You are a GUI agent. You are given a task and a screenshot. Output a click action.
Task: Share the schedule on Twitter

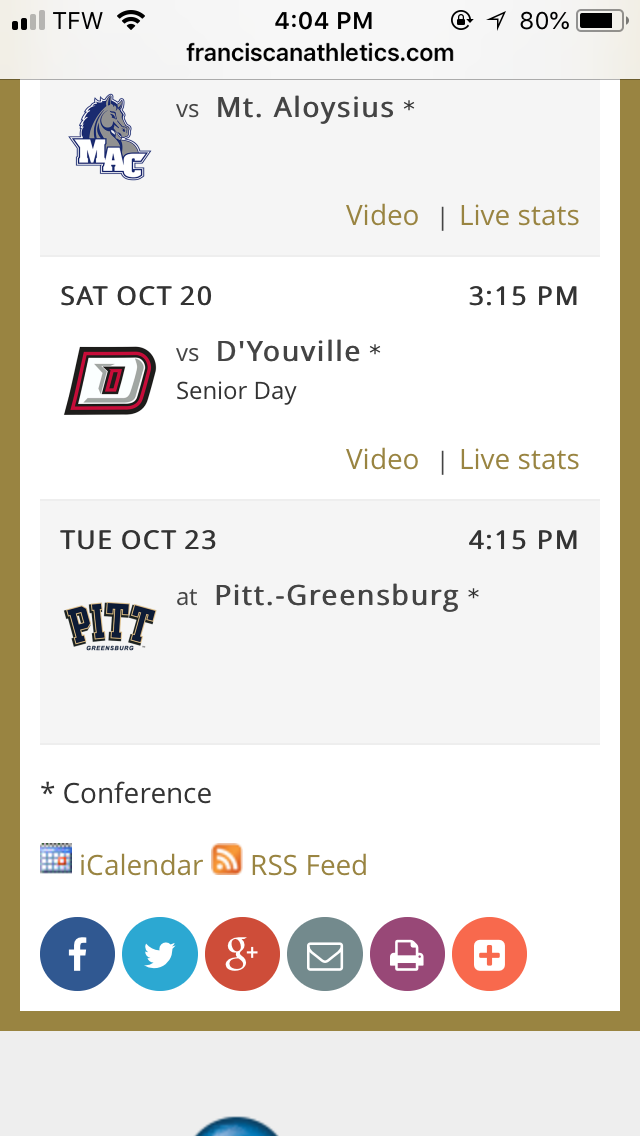coord(159,955)
